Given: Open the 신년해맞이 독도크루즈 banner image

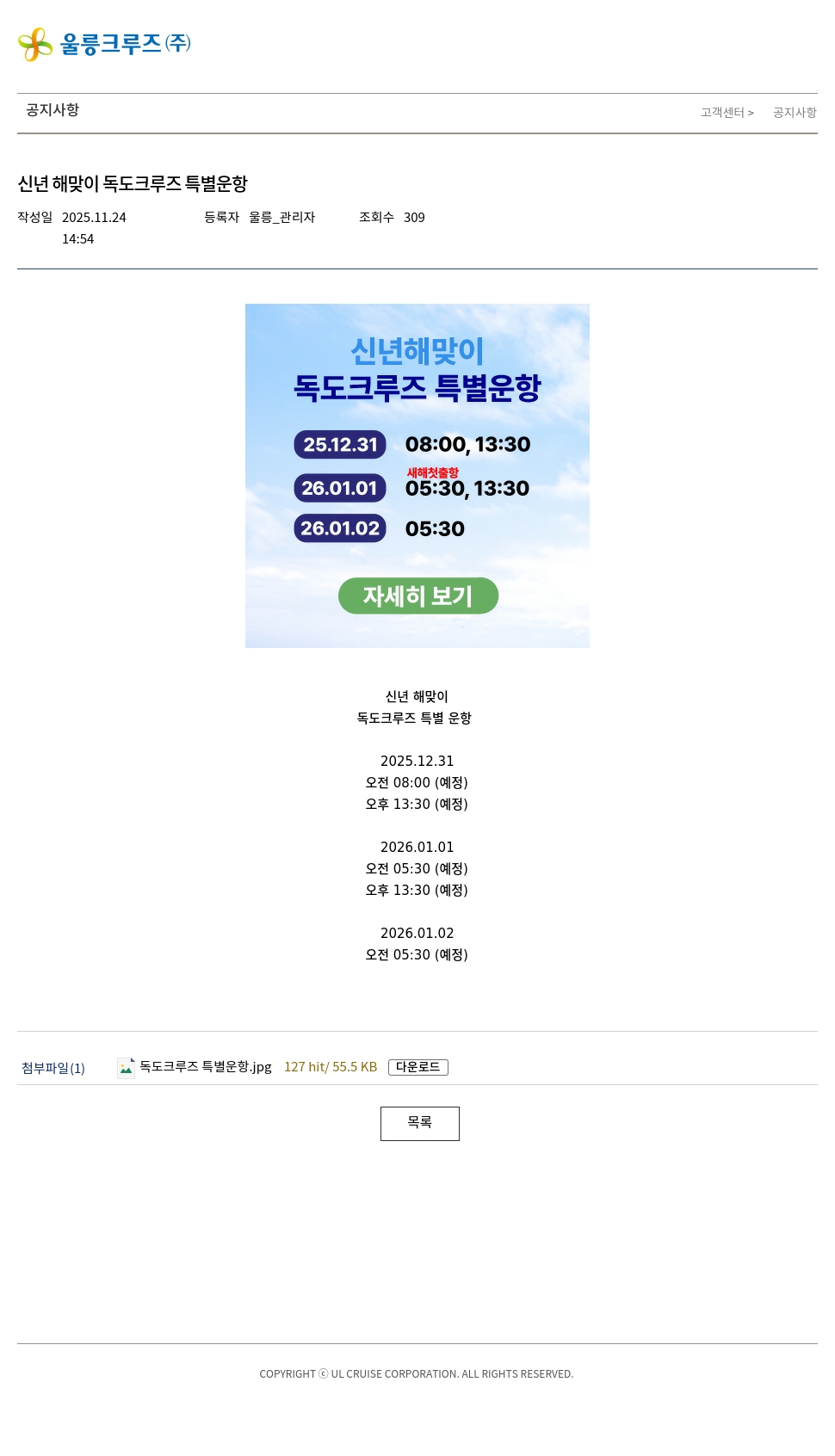Looking at the screenshot, I should (417, 475).
